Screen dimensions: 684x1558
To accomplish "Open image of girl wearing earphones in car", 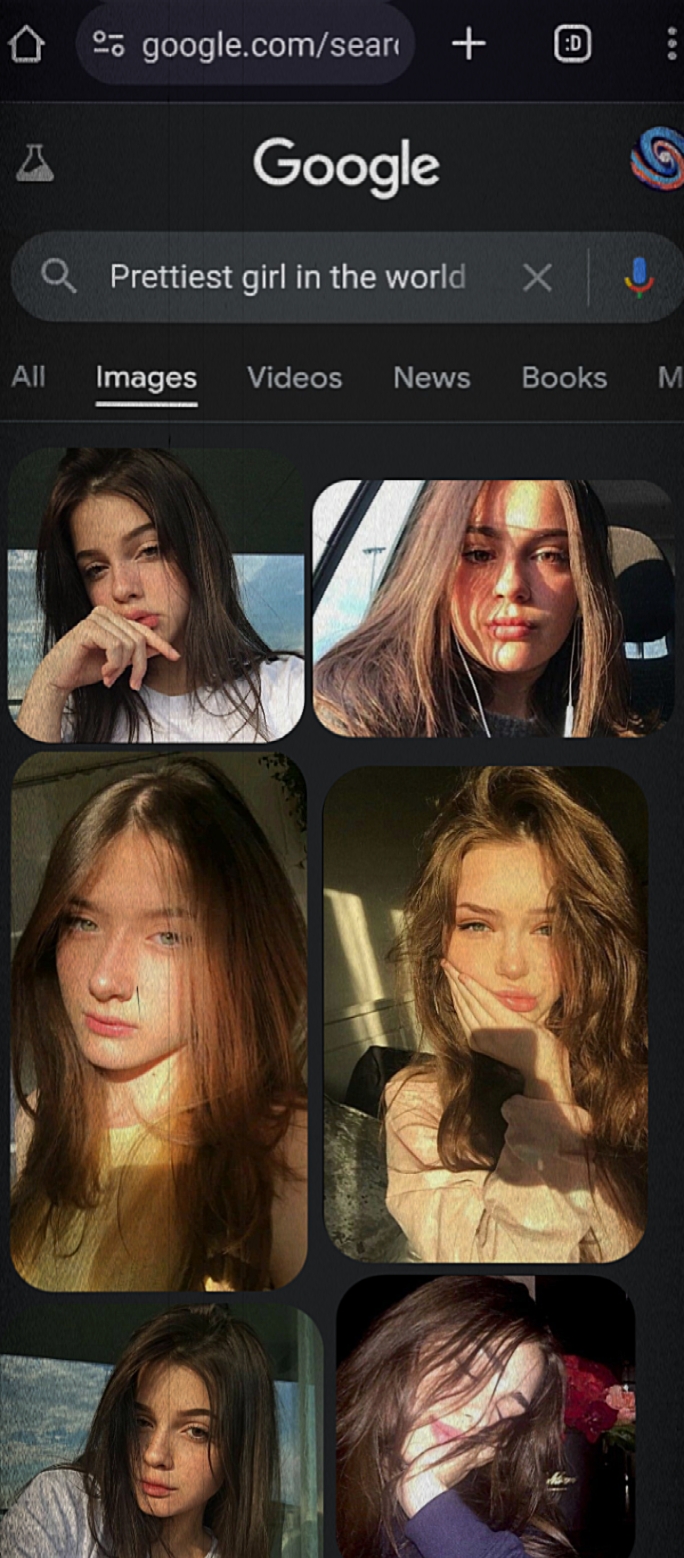I will [x=493, y=608].
